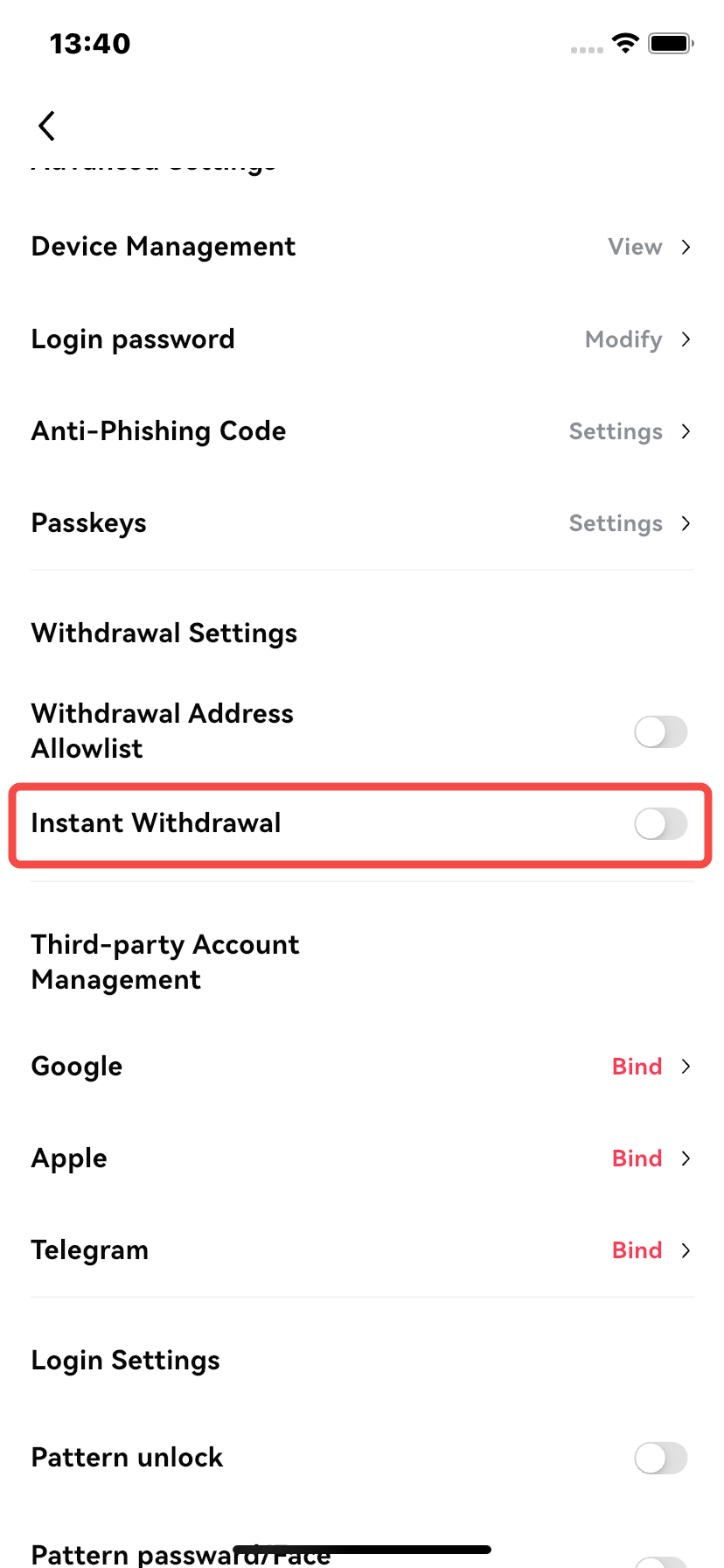Viewport: 724px width, 1568px height.
Task: Turn on Instant Withdrawal
Action: coord(661,823)
